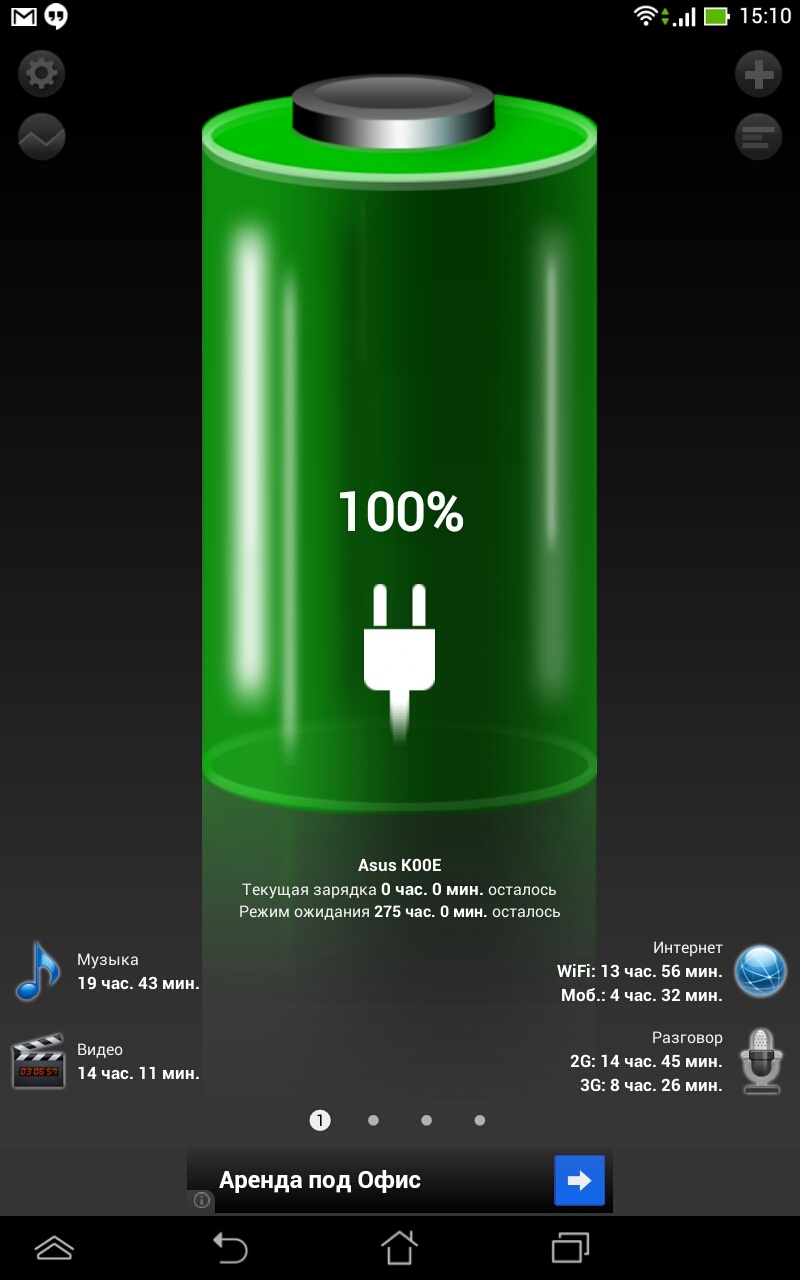Open the list menu icon under the plus

click(x=758, y=137)
